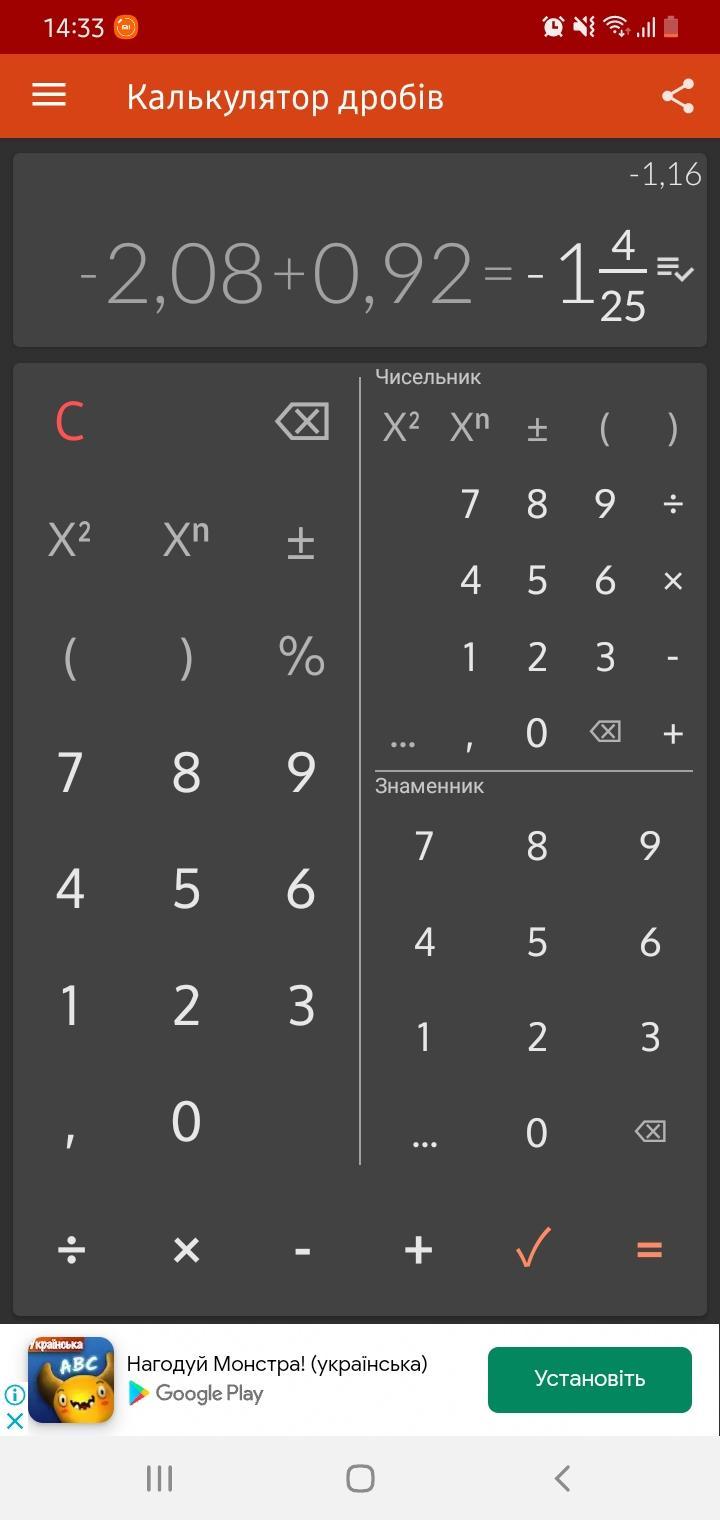Tap the percent key
Screen dimensions: 720x1520
coord(301,657)
